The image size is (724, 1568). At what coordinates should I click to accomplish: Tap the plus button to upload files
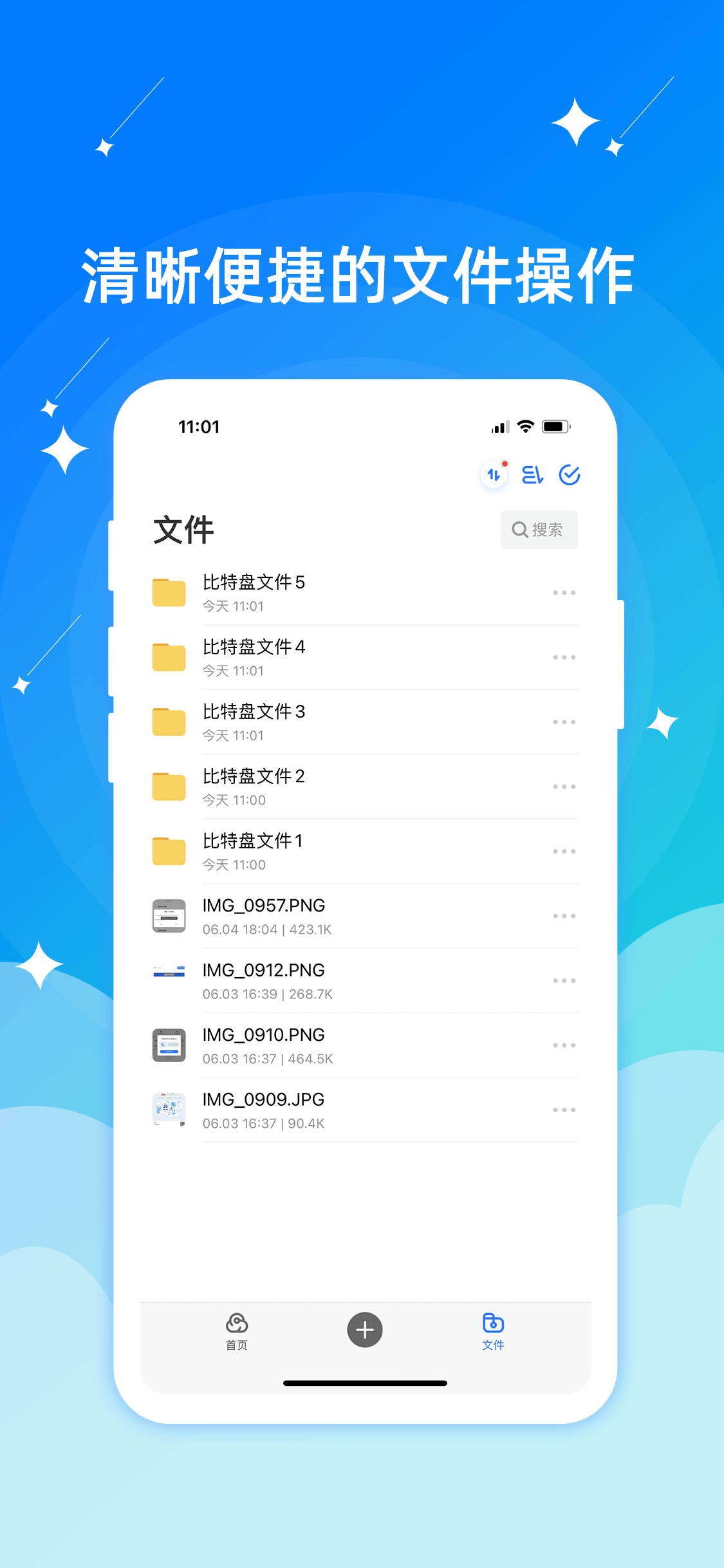coord(364,1330)
